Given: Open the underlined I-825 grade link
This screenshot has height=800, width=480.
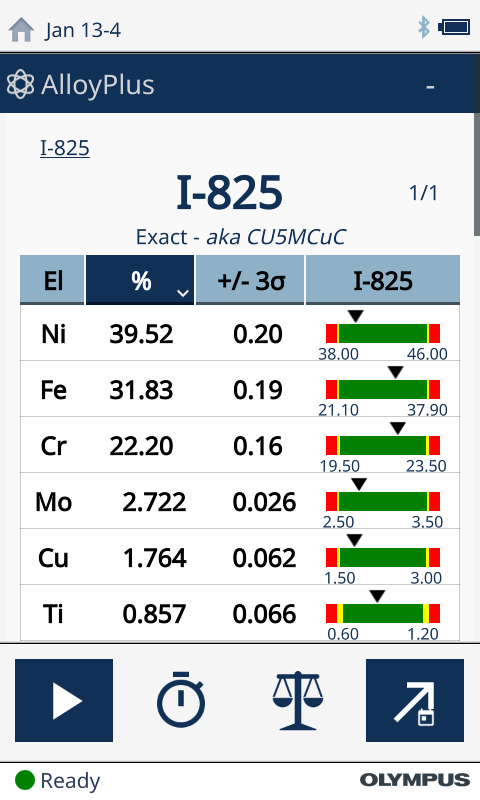Looking at the screenshot, I should [x=65, y=148].
